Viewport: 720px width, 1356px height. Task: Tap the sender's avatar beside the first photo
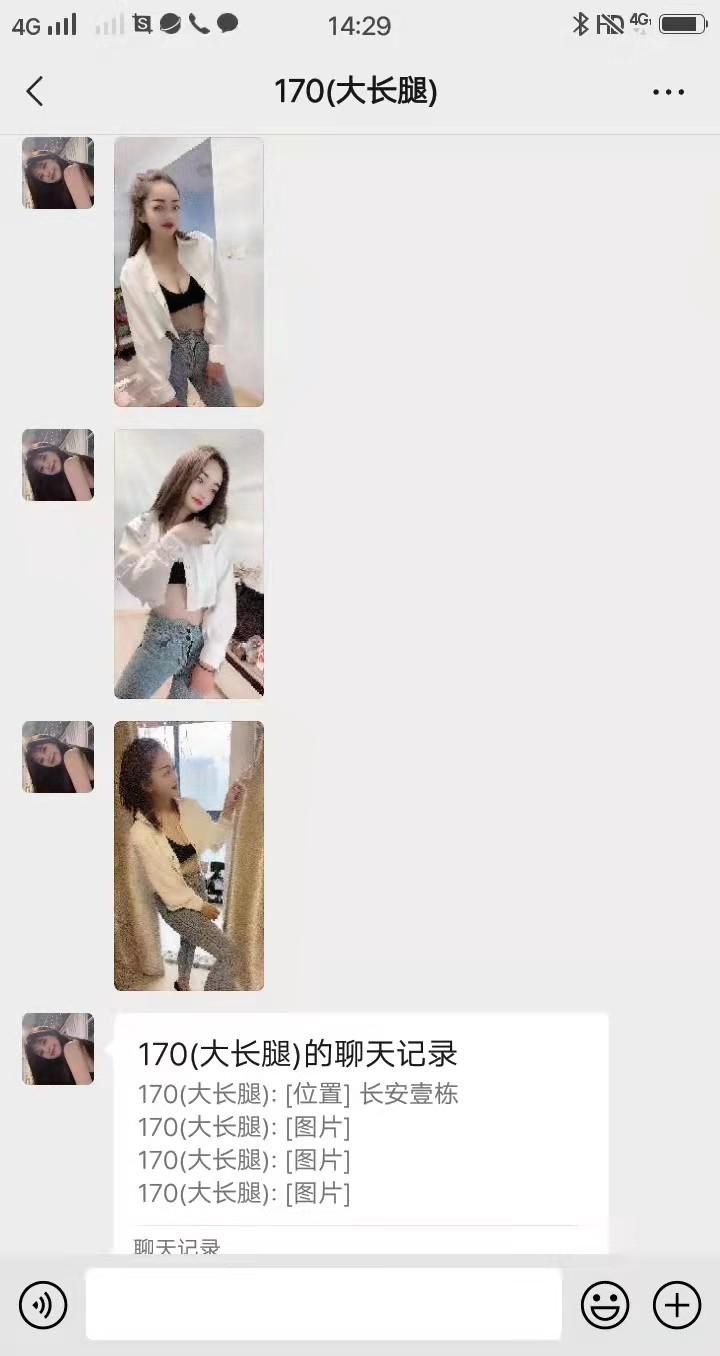tap(57, 172)
